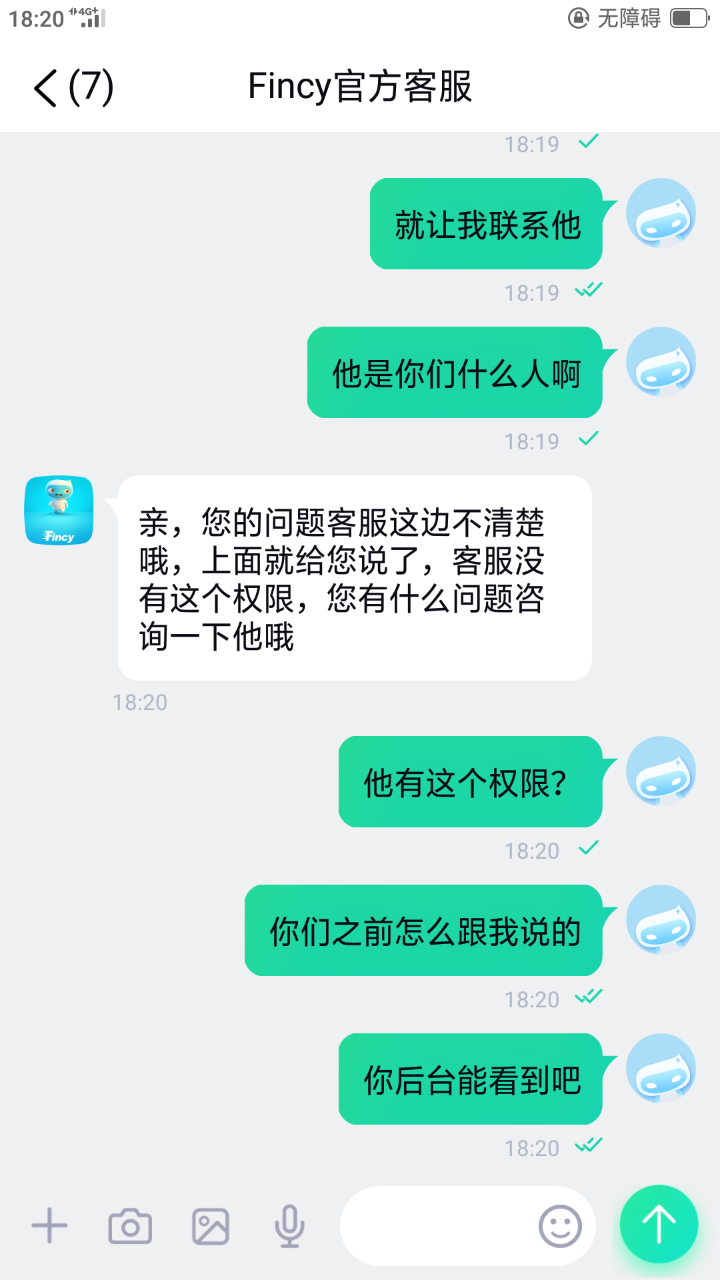
Task: Open the emoji picker
Action: tap(560, 1225)
